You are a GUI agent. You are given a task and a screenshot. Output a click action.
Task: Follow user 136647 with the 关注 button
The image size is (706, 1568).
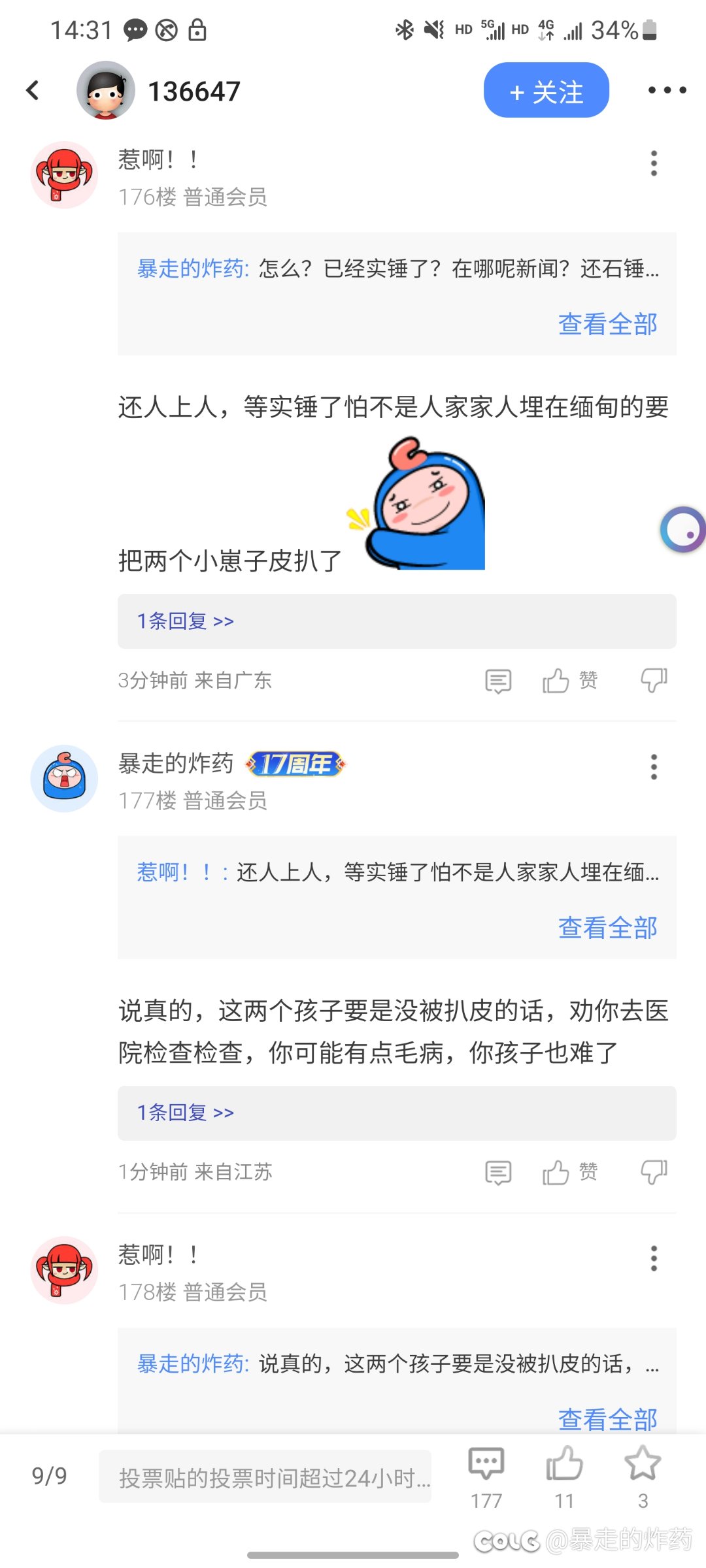(x=546, y=90)
